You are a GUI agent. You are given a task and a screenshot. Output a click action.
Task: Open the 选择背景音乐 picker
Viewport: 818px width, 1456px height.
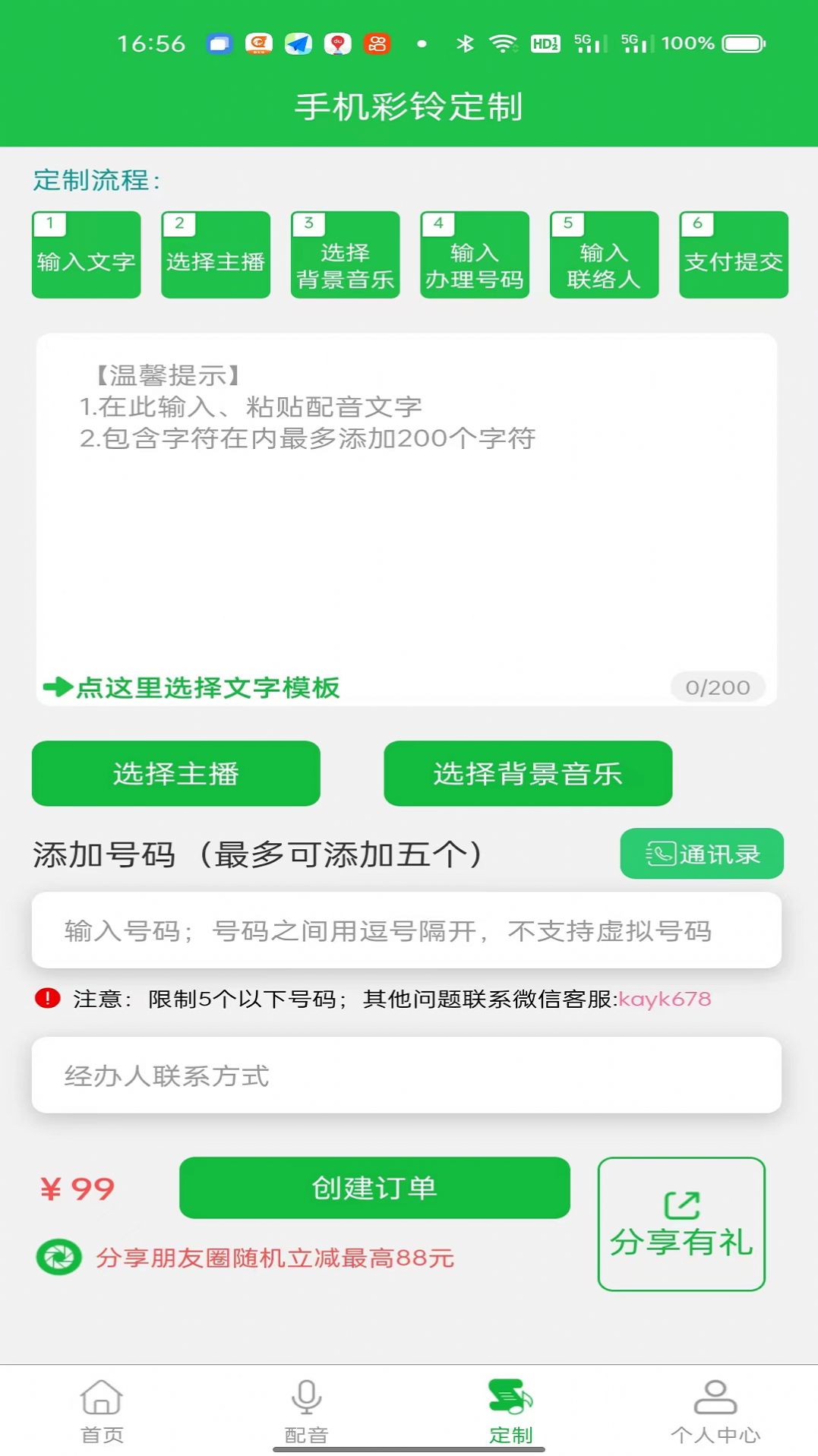[x=529, y=773]
